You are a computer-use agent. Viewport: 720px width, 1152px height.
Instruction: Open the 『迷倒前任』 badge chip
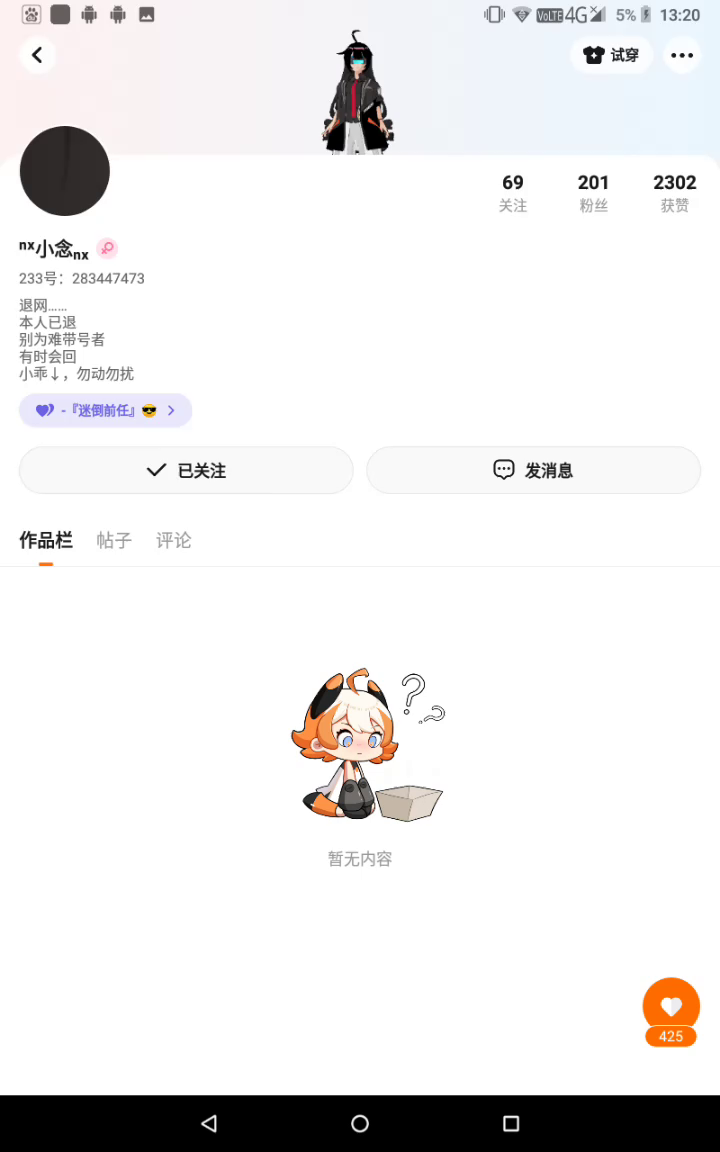pyautogui.click(x=105, y=410)
